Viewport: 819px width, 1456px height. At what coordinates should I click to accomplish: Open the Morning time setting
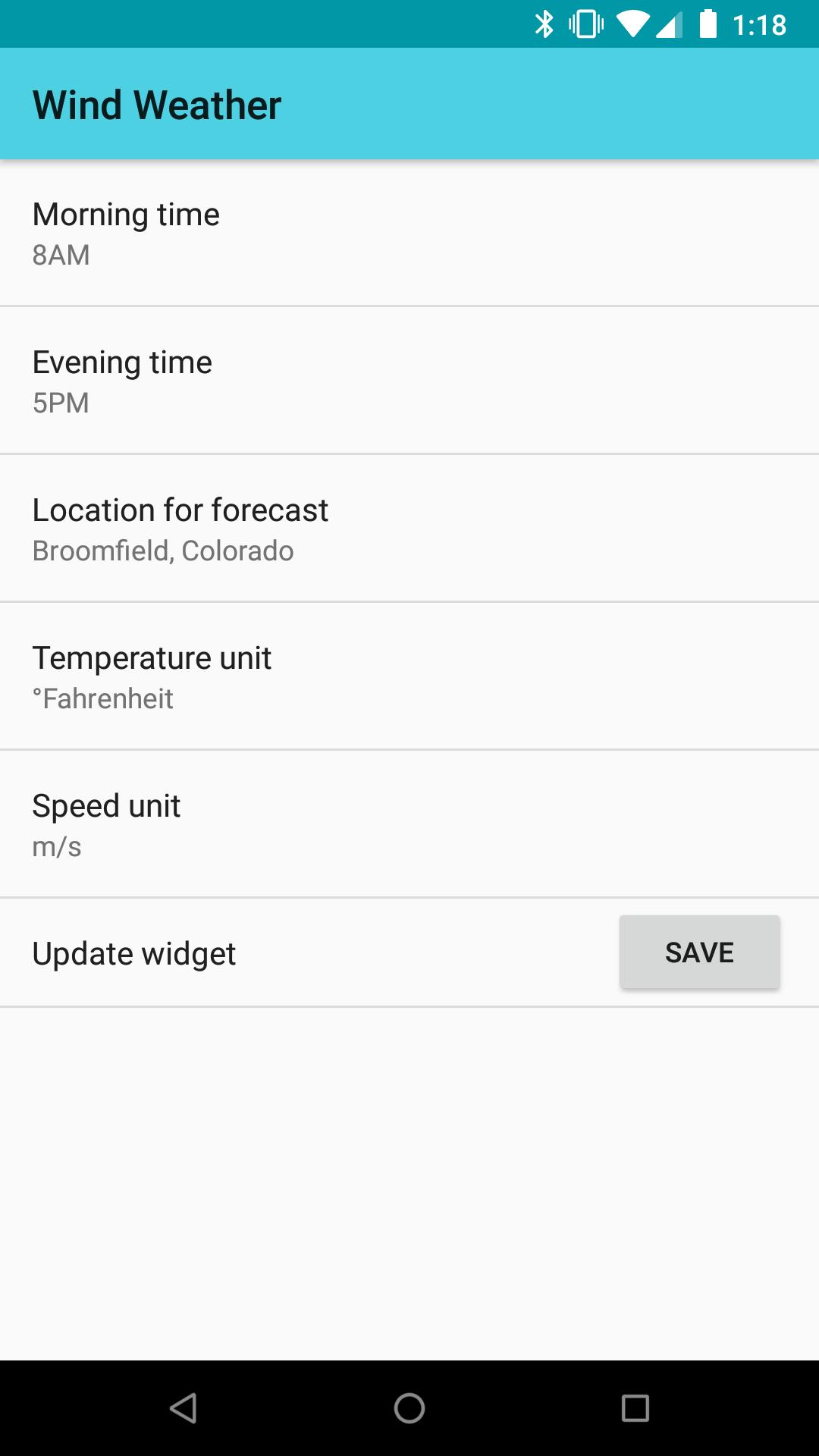click(409, 233)
